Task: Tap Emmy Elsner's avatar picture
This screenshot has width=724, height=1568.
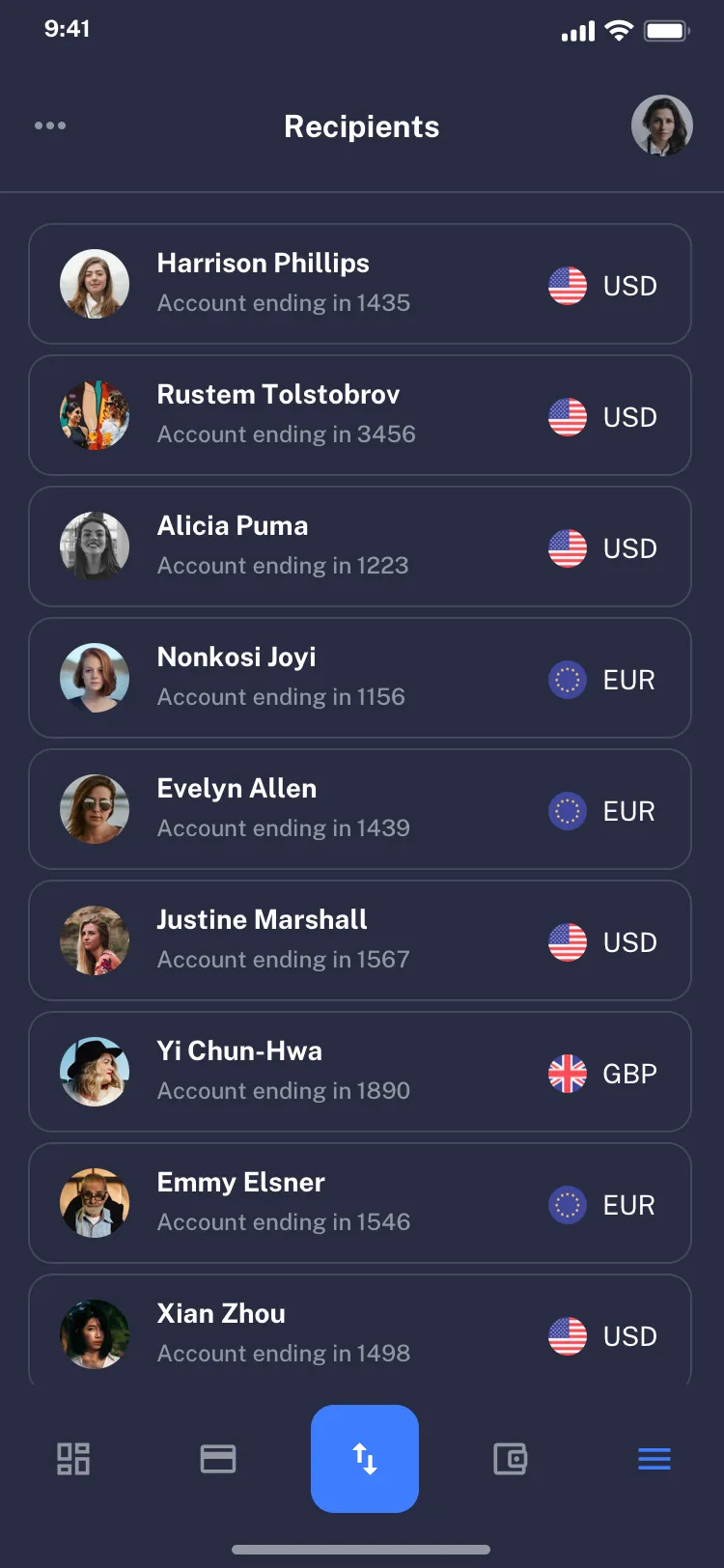Action: [95, 1203]
